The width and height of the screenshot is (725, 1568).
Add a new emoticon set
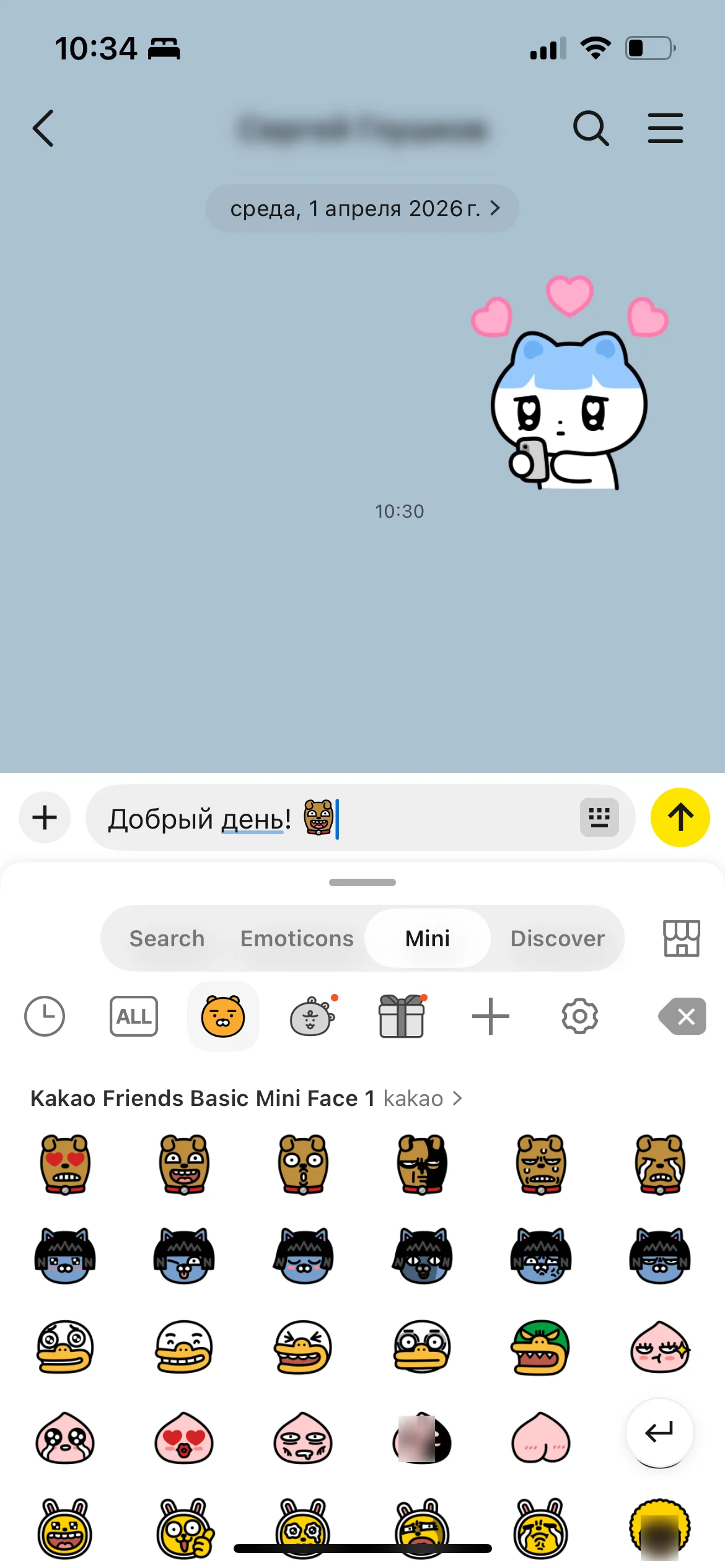(490, 1016)
